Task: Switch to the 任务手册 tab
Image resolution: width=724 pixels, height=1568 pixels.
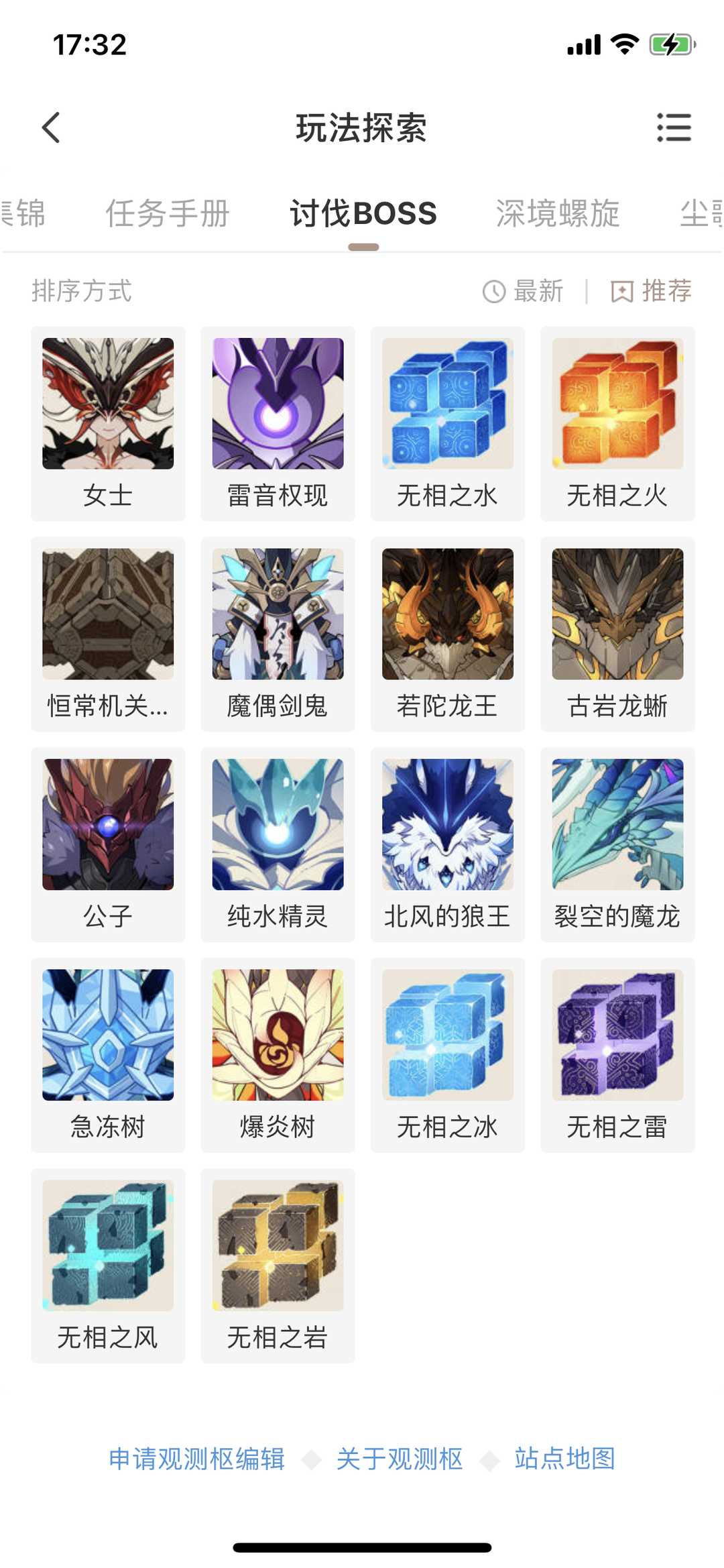Action: (x=168, y=215)
